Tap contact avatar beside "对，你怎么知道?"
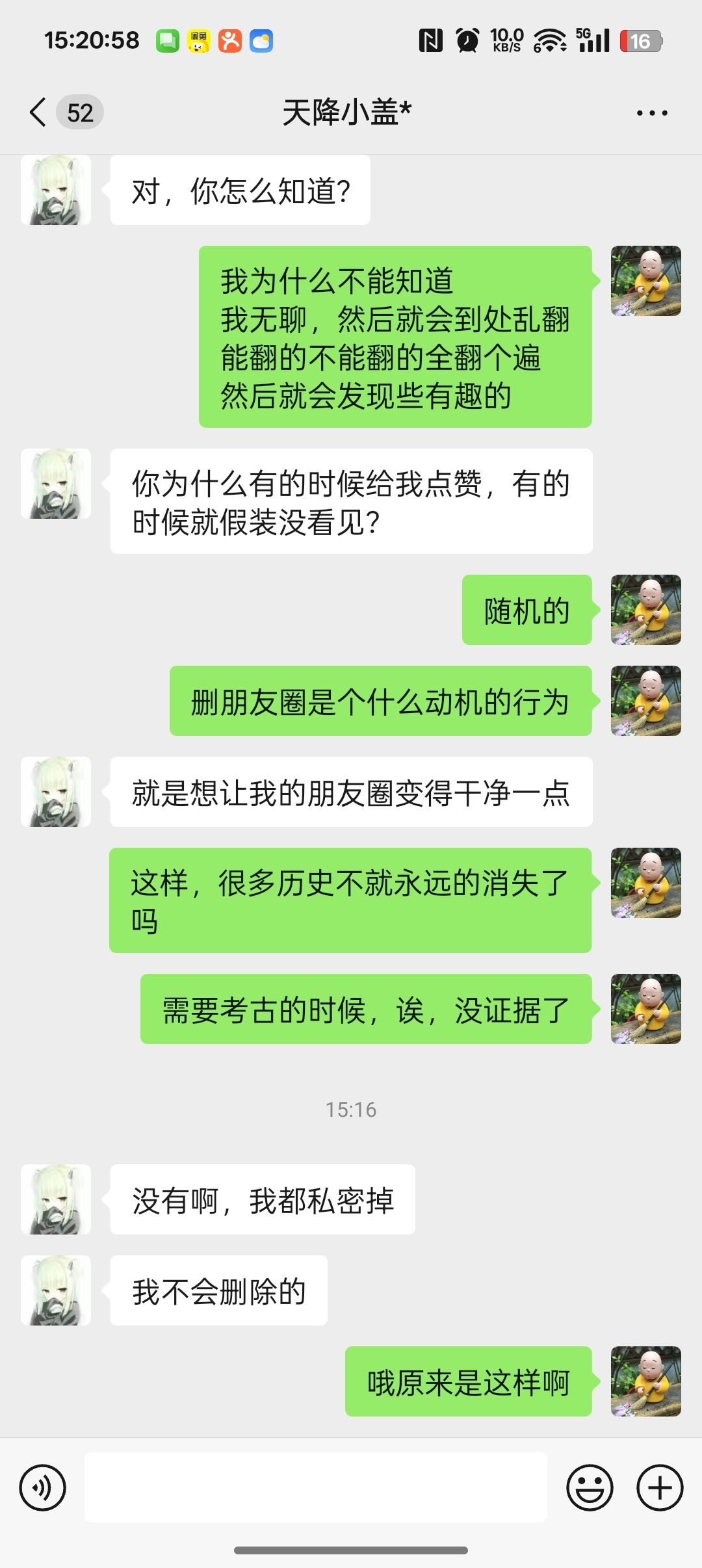The width and height of the screenshot is (702, 1568). click(x=56, y=190)
